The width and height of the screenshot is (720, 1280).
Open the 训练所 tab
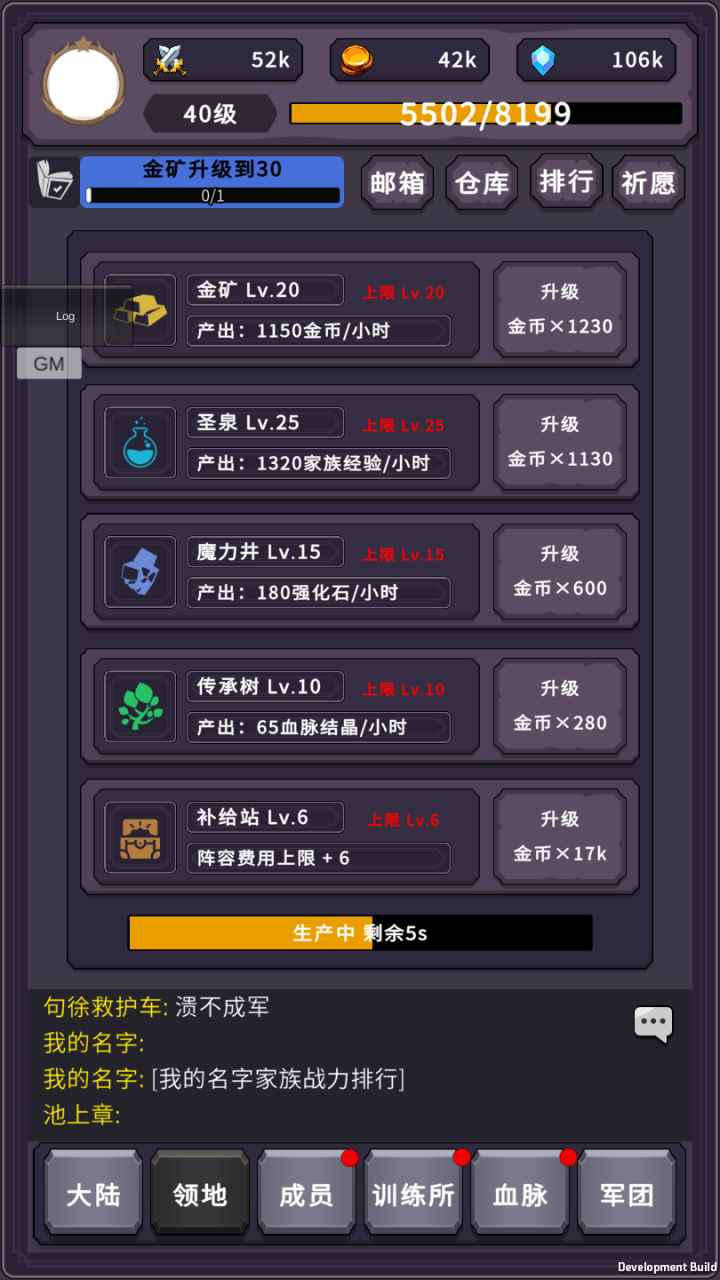[413, 1194]
